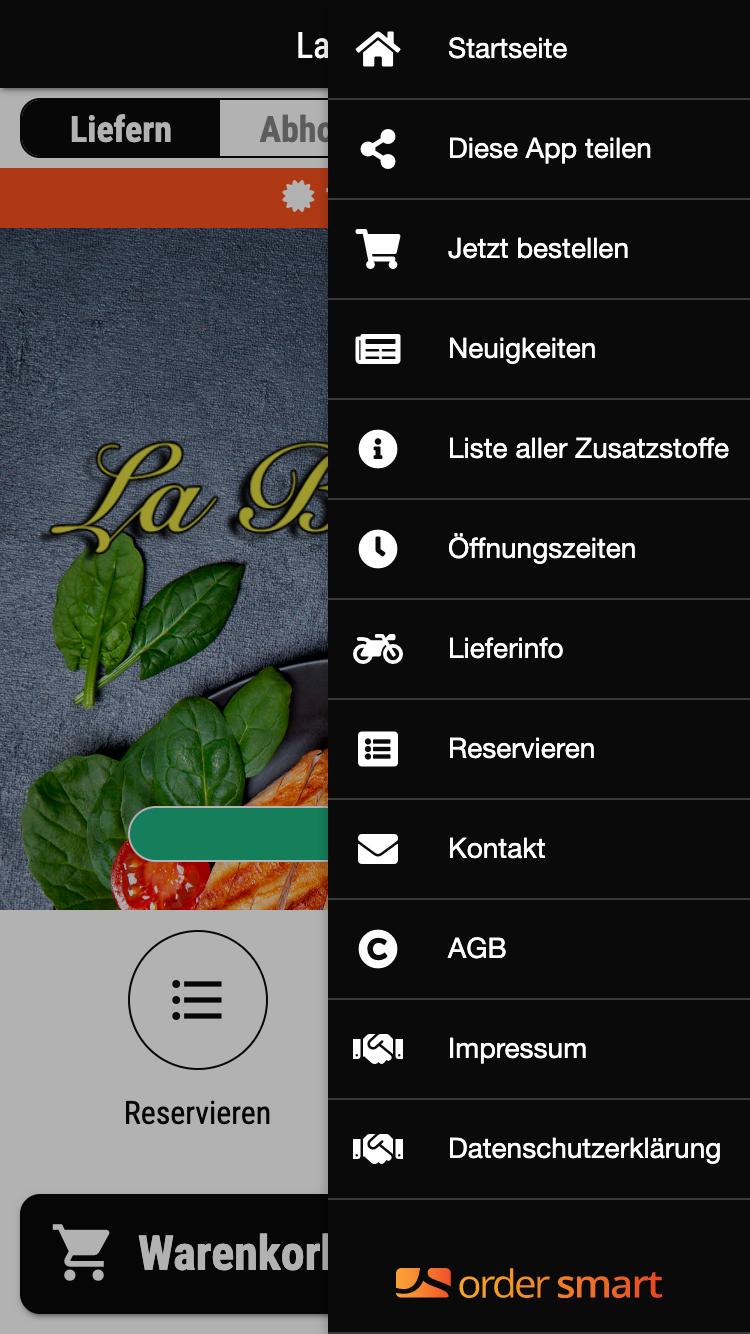Tap the round Reservieren list button

[x=198, y=1000]
